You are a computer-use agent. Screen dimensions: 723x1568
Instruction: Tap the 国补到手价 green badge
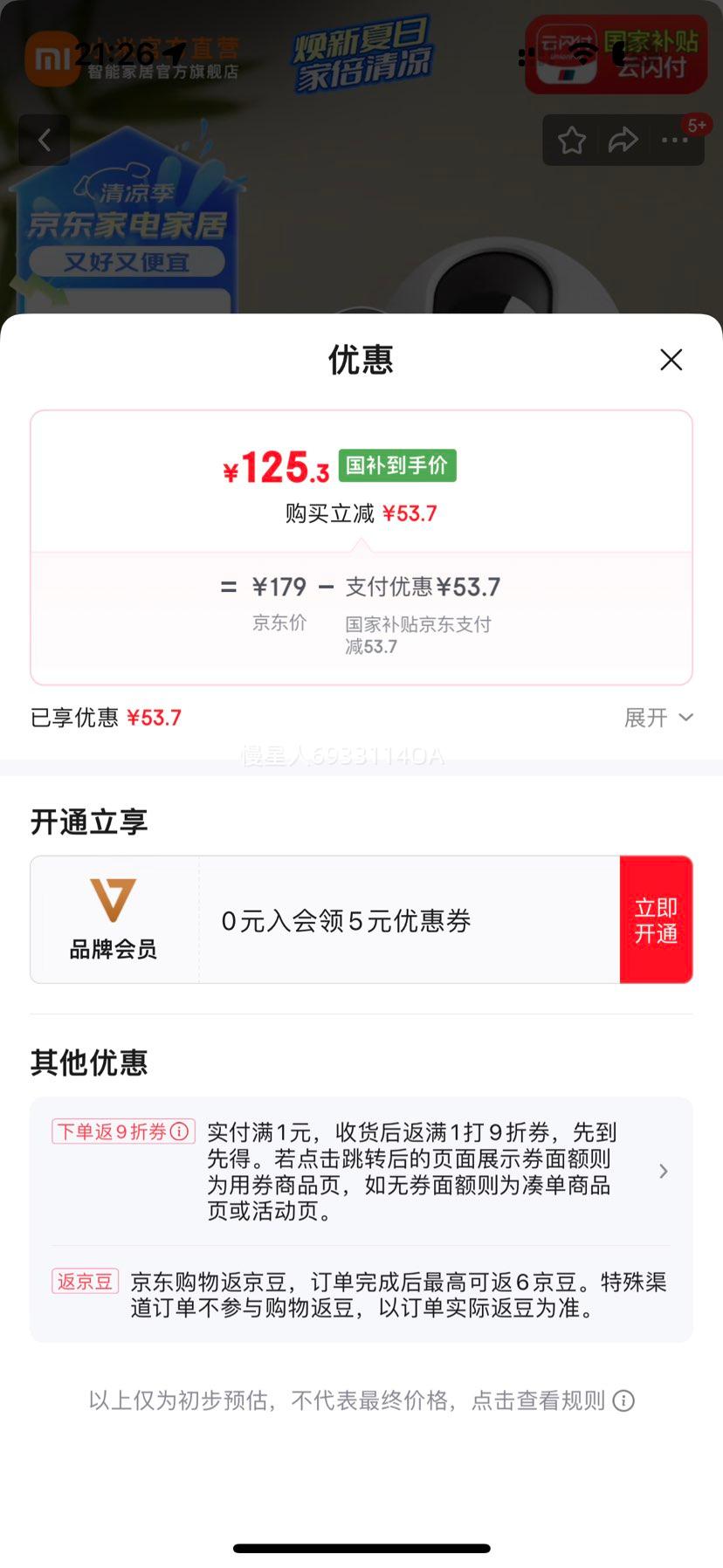(399, 467)
